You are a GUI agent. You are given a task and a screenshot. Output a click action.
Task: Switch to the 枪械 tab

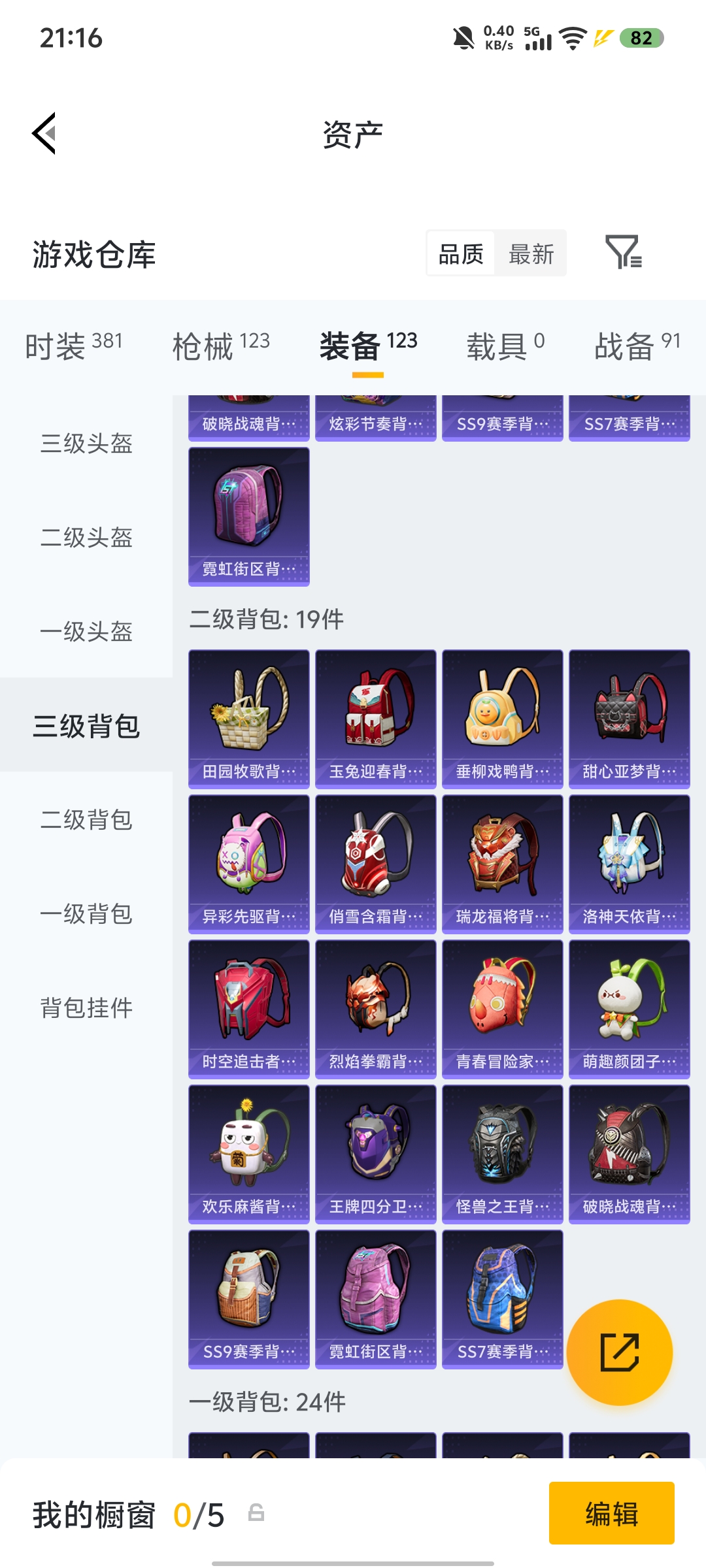[x=221, y=345]
